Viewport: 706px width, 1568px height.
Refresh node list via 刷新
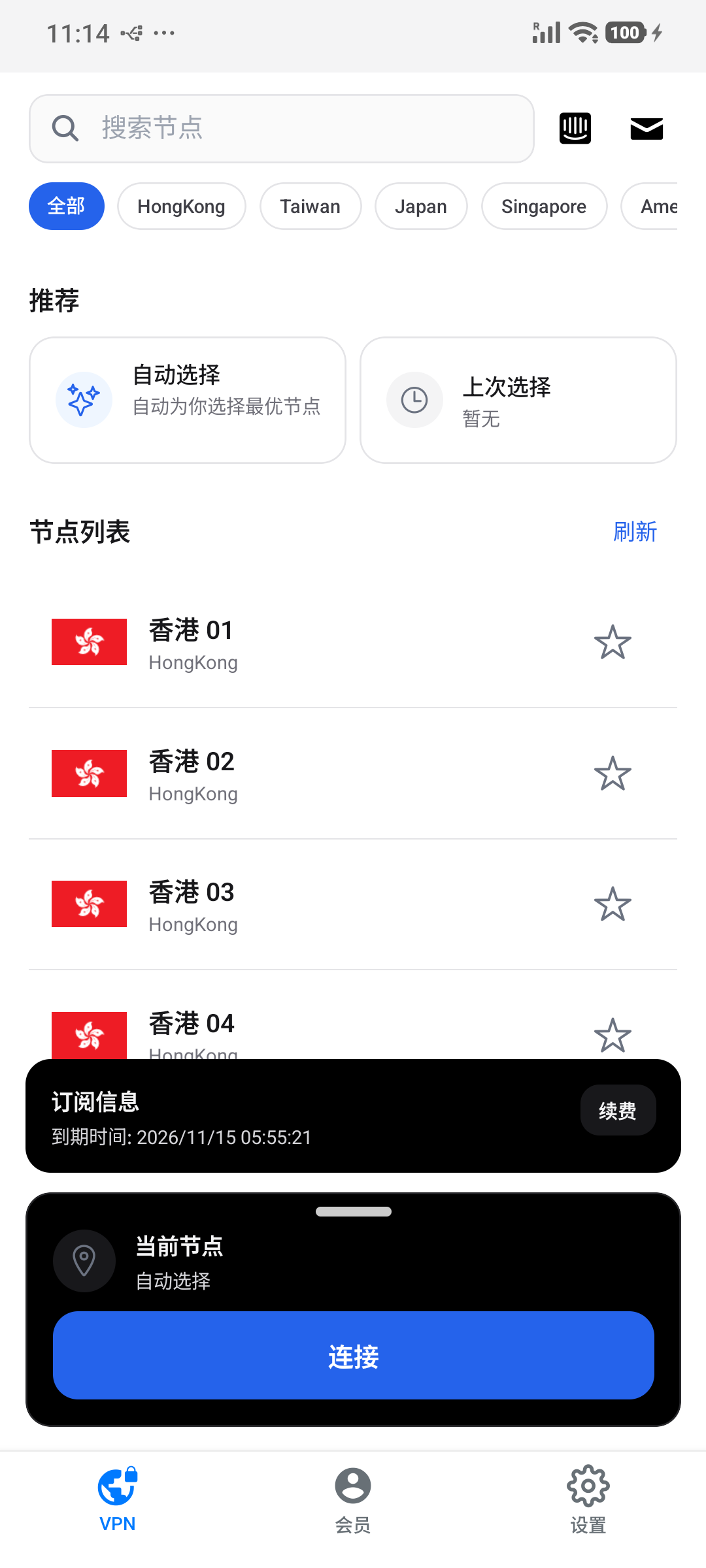(635, 532)
